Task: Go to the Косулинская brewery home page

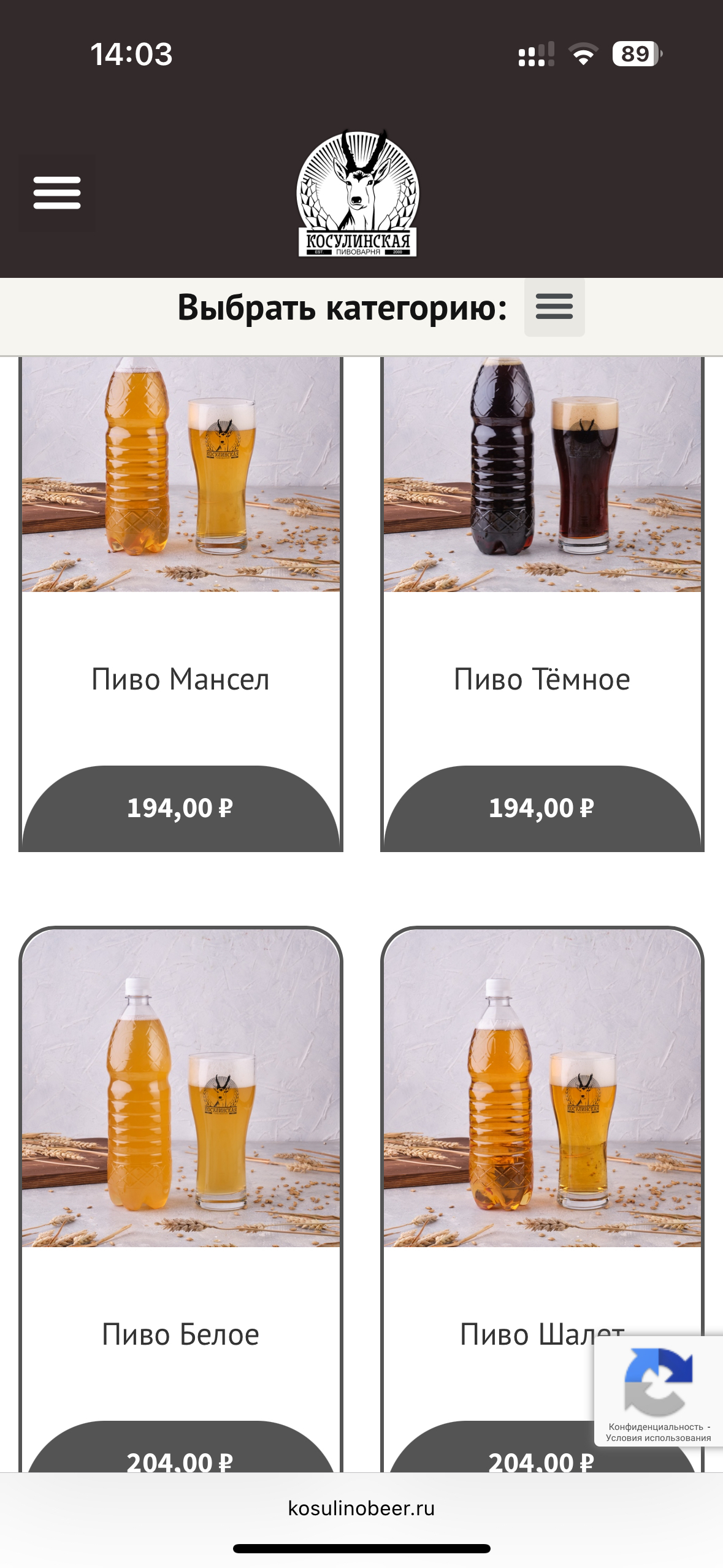Action: (x=358, y=193)
